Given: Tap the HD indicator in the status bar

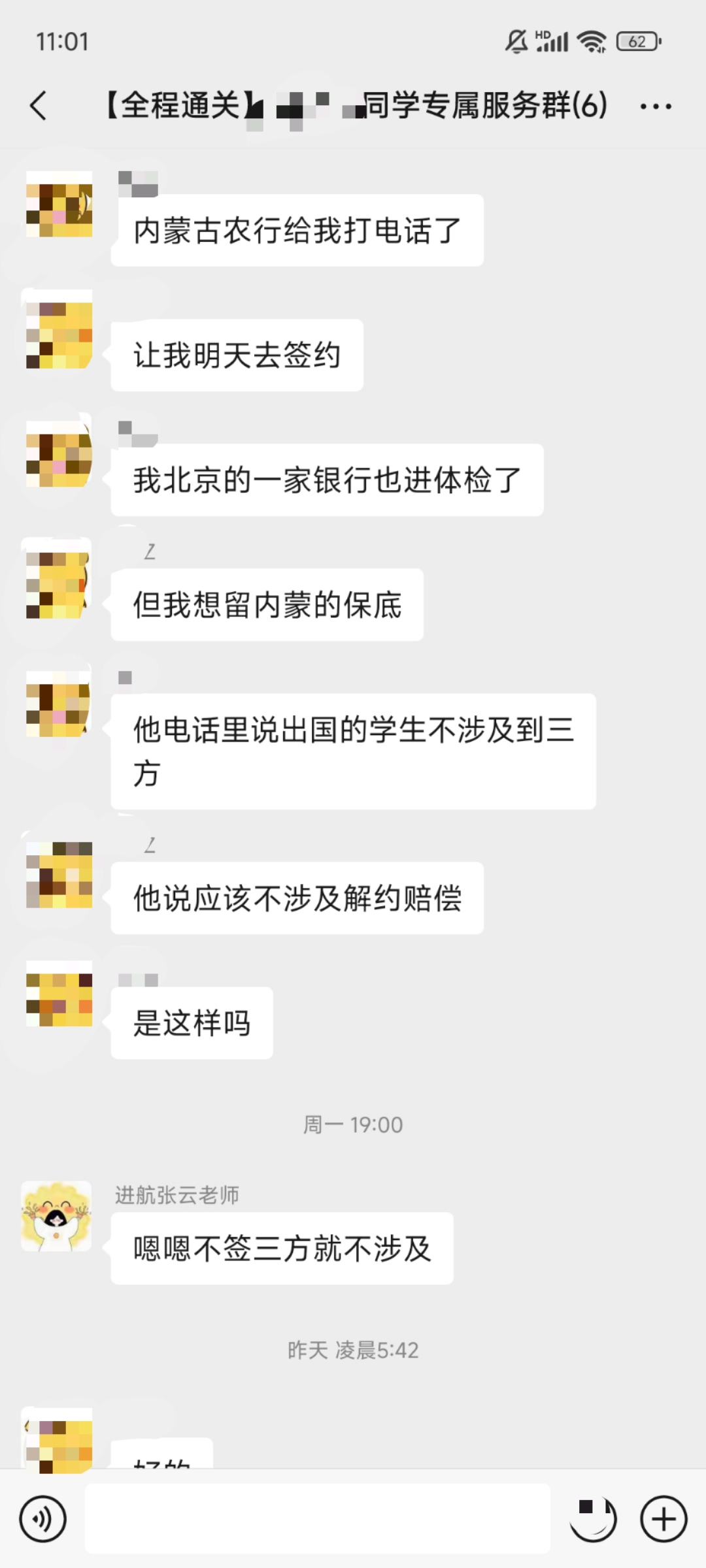Looking at the screenshot, I should tap(541, 34).
